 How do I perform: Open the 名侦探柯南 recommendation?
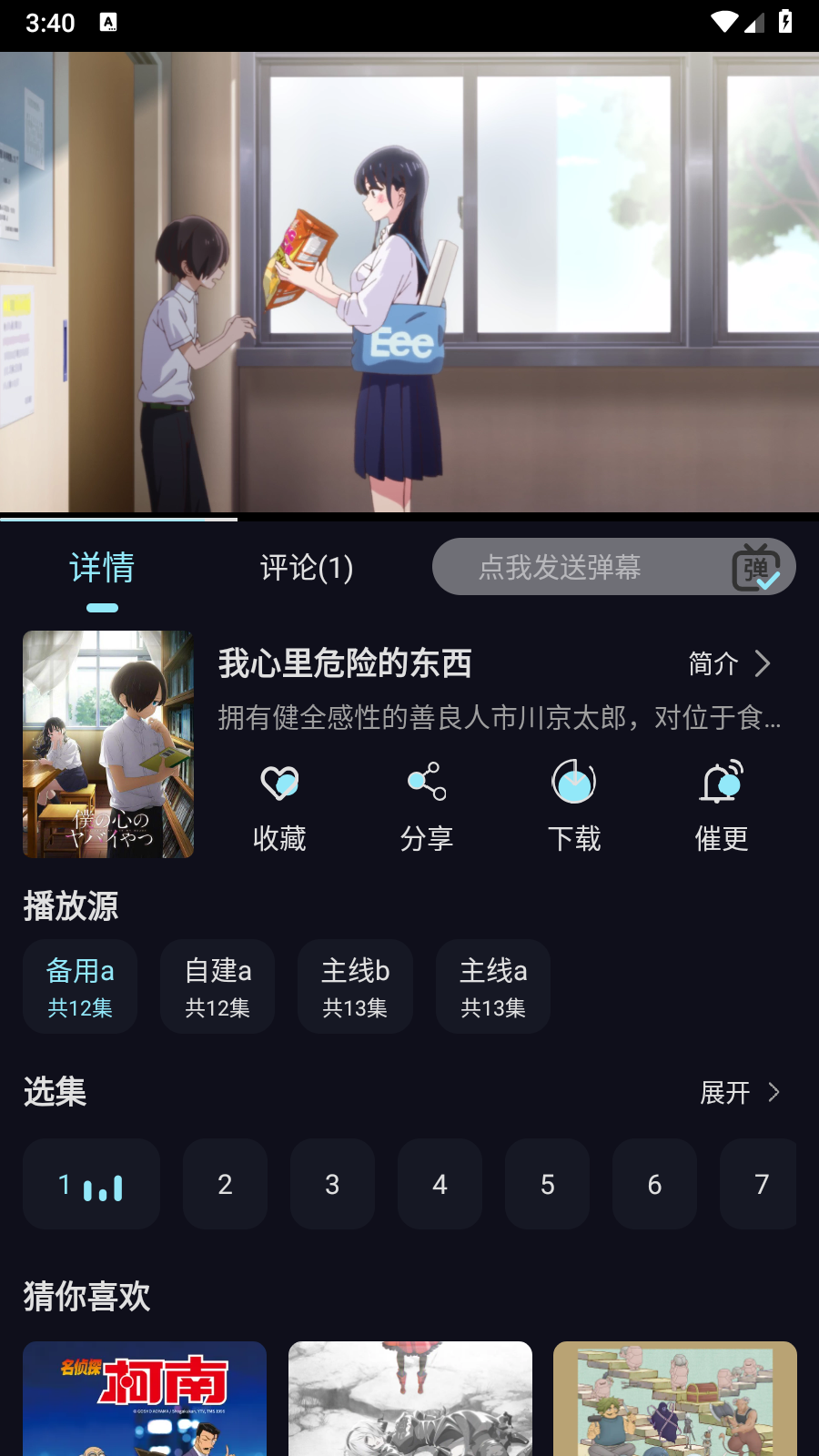pyautogui.click(x=145, y=1399)
